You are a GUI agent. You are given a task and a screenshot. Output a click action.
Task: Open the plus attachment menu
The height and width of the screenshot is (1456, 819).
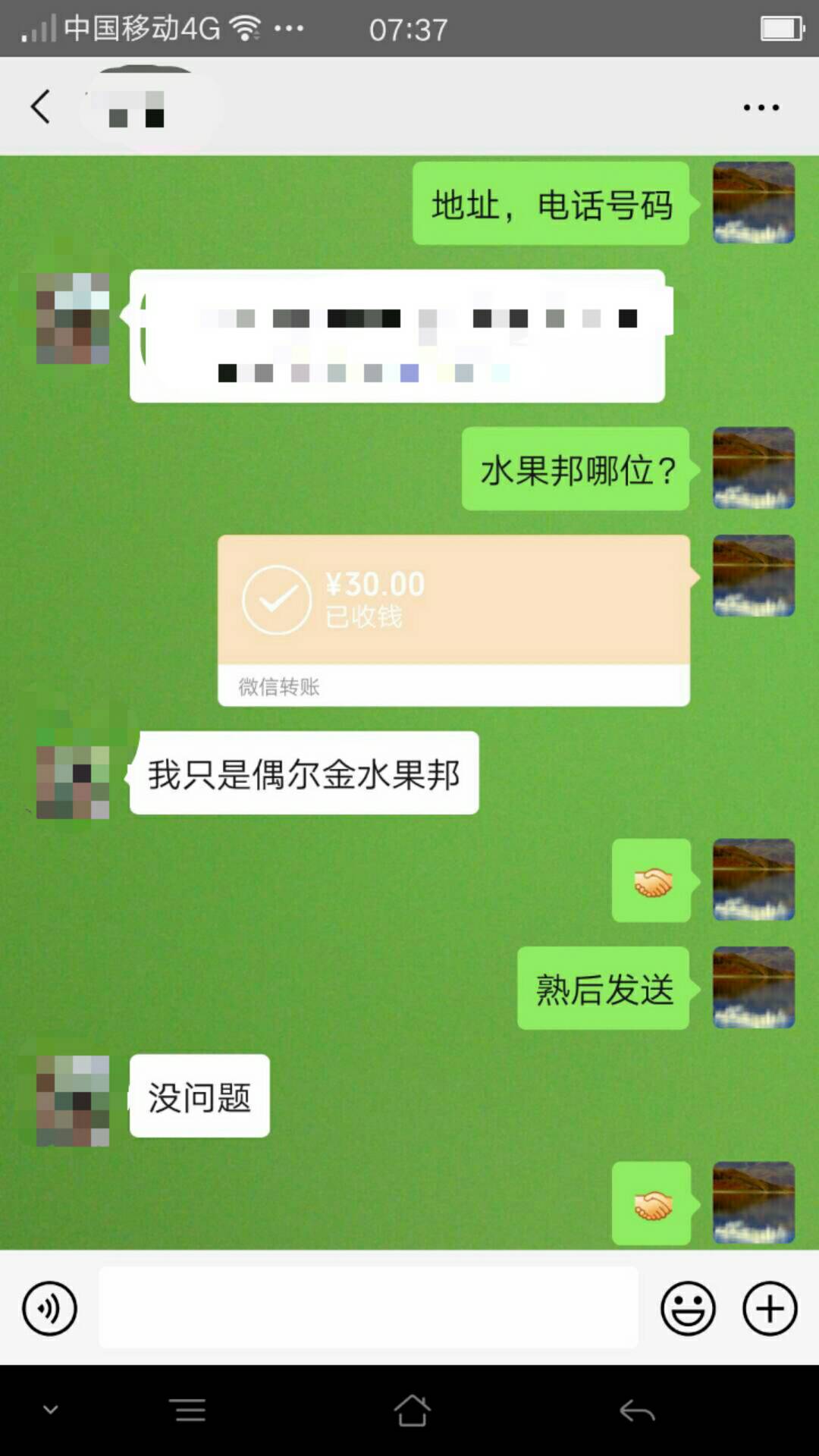[770, 1308]
